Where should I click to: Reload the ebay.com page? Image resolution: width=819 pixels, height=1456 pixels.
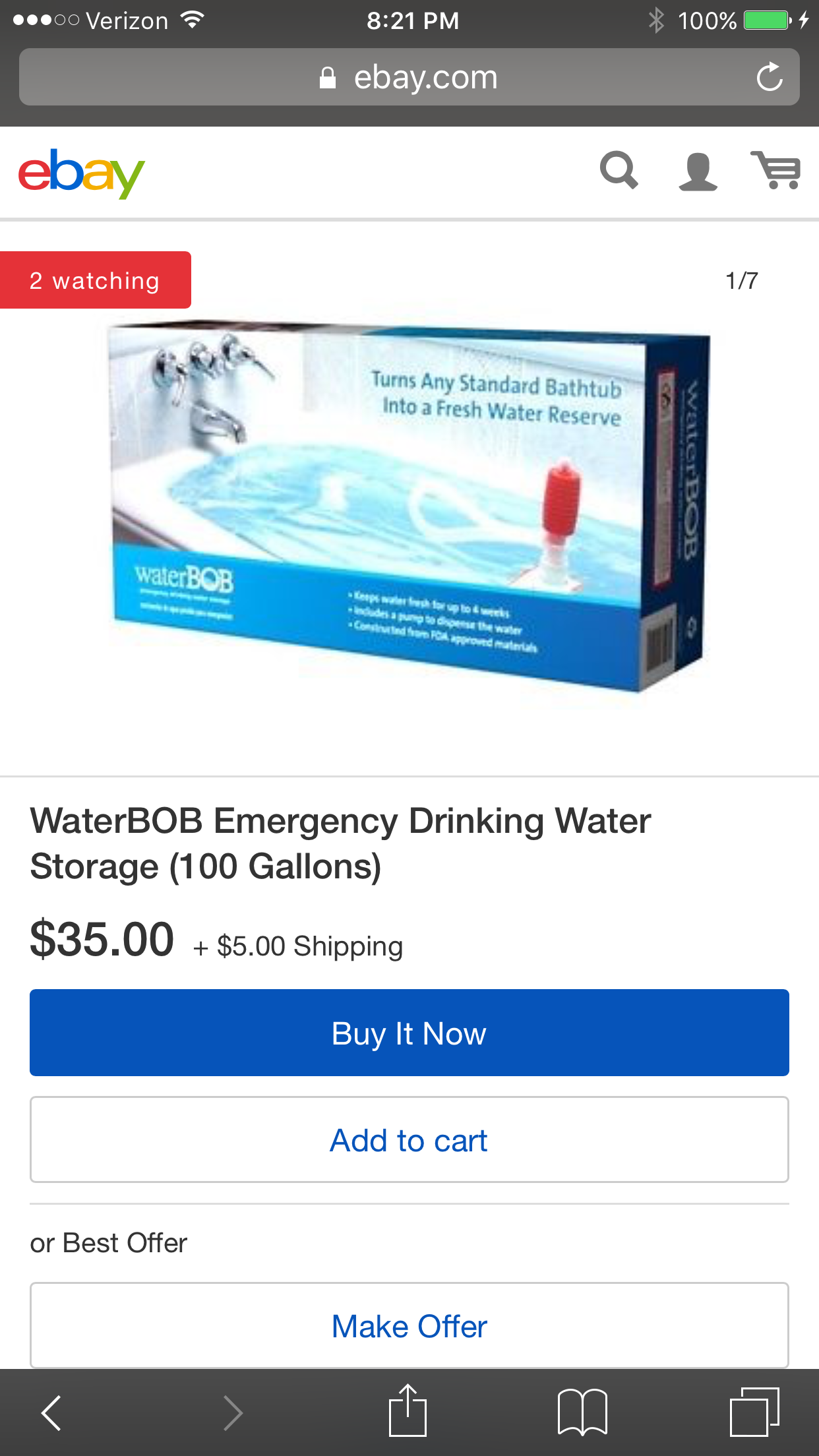tap(769, 78)
